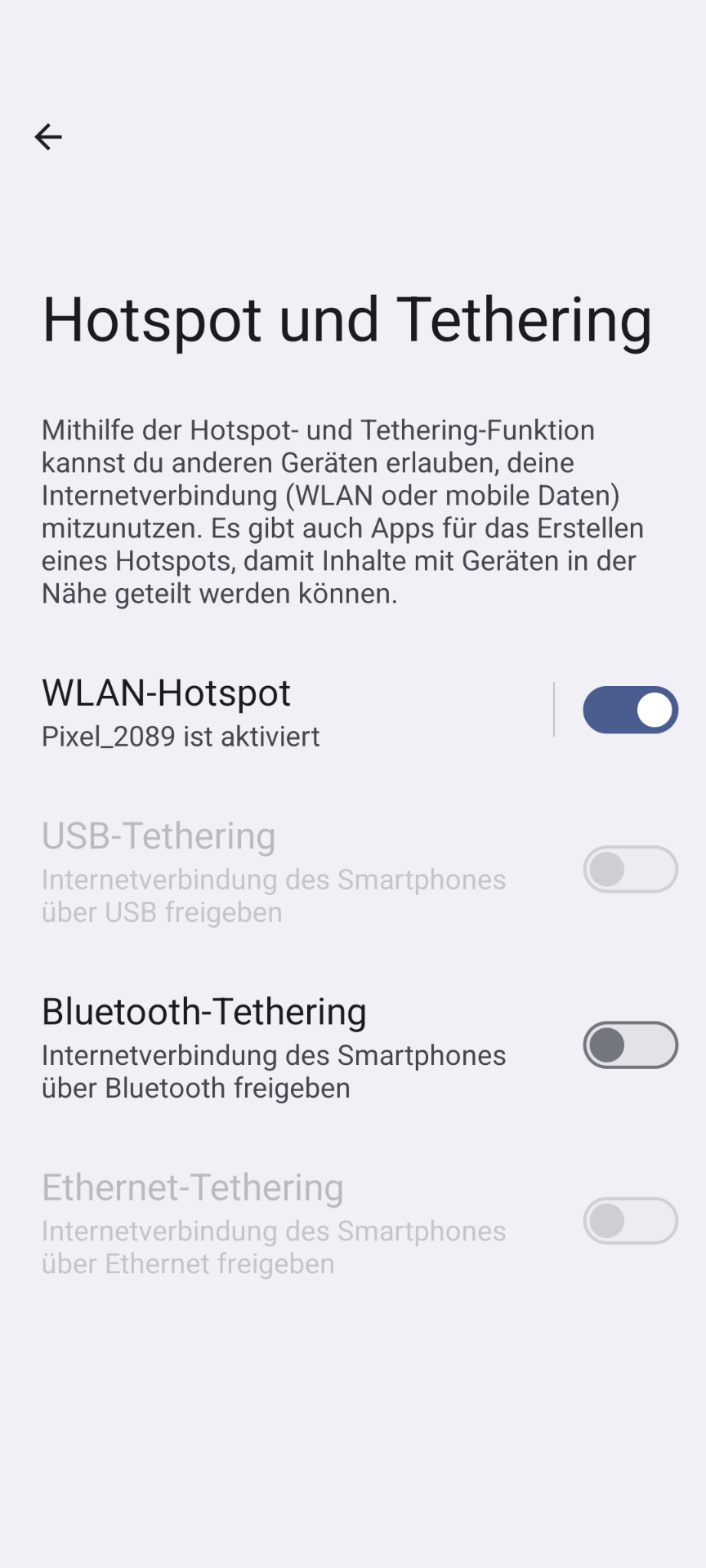The height and width of the screenshot is (1568, 706).
Task: Turn off the WLAN-Hotspot switch
Action: coord(630,710)
